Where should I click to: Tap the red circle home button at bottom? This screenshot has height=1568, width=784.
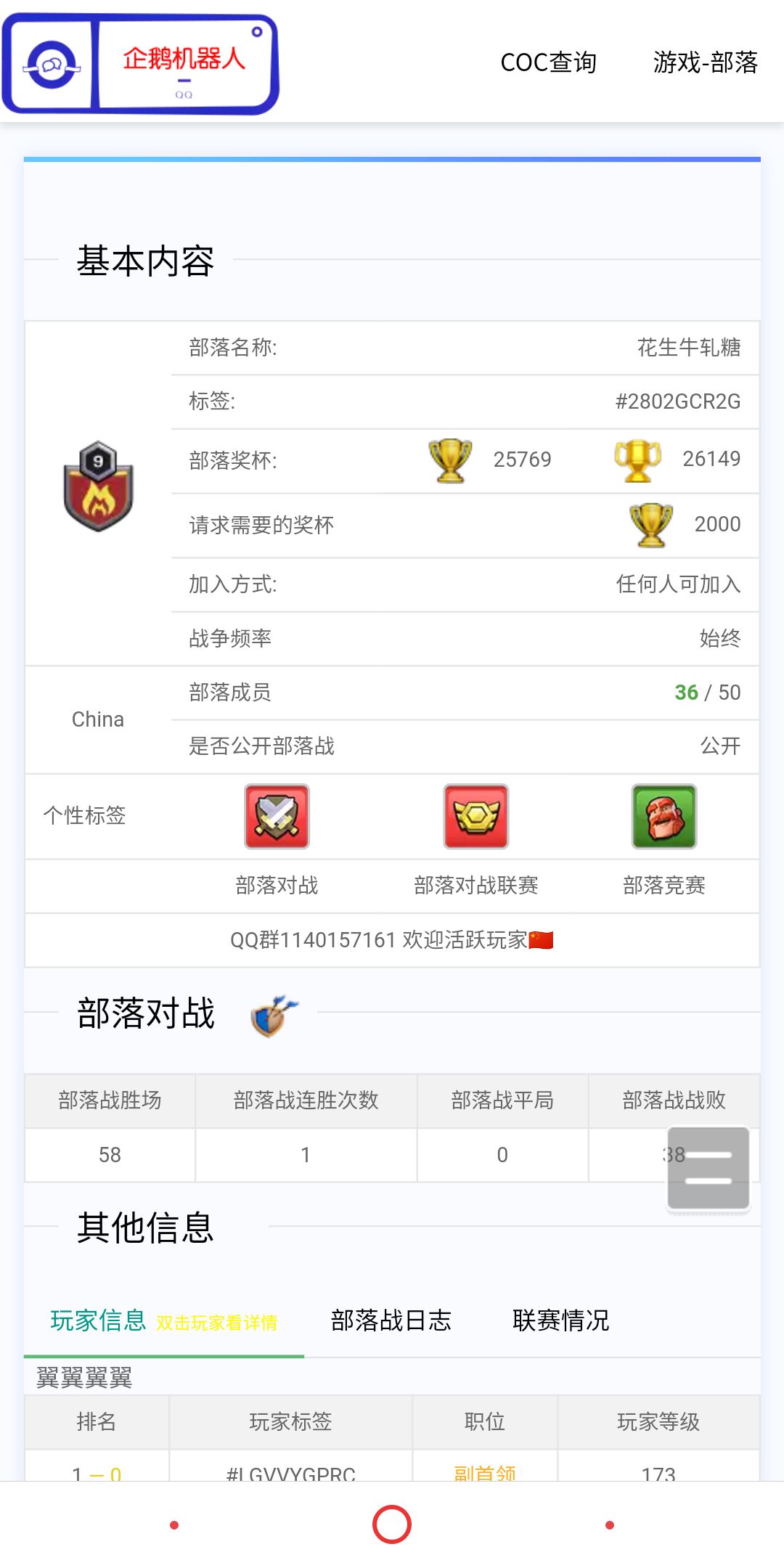click(x=391, y=1525)
